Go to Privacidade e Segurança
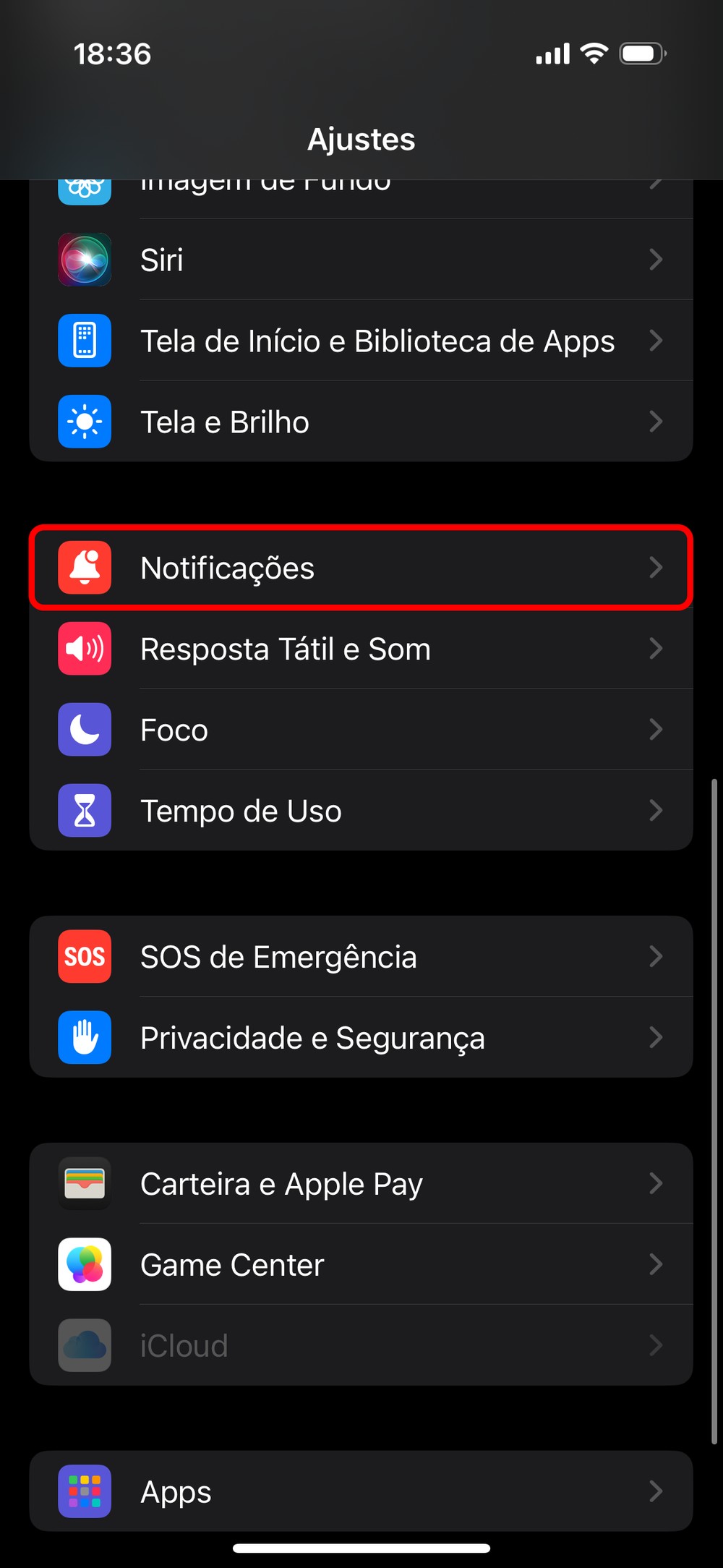Screen dimensions: 723x1568 [x=361, y=1038]
